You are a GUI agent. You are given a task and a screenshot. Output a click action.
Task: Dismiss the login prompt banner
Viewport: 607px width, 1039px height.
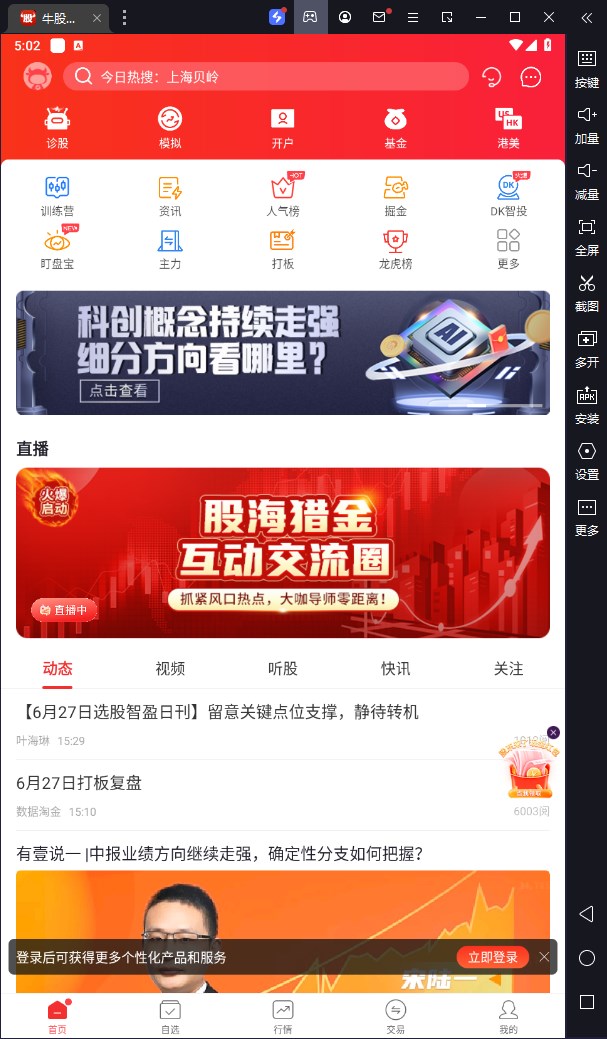544,957
